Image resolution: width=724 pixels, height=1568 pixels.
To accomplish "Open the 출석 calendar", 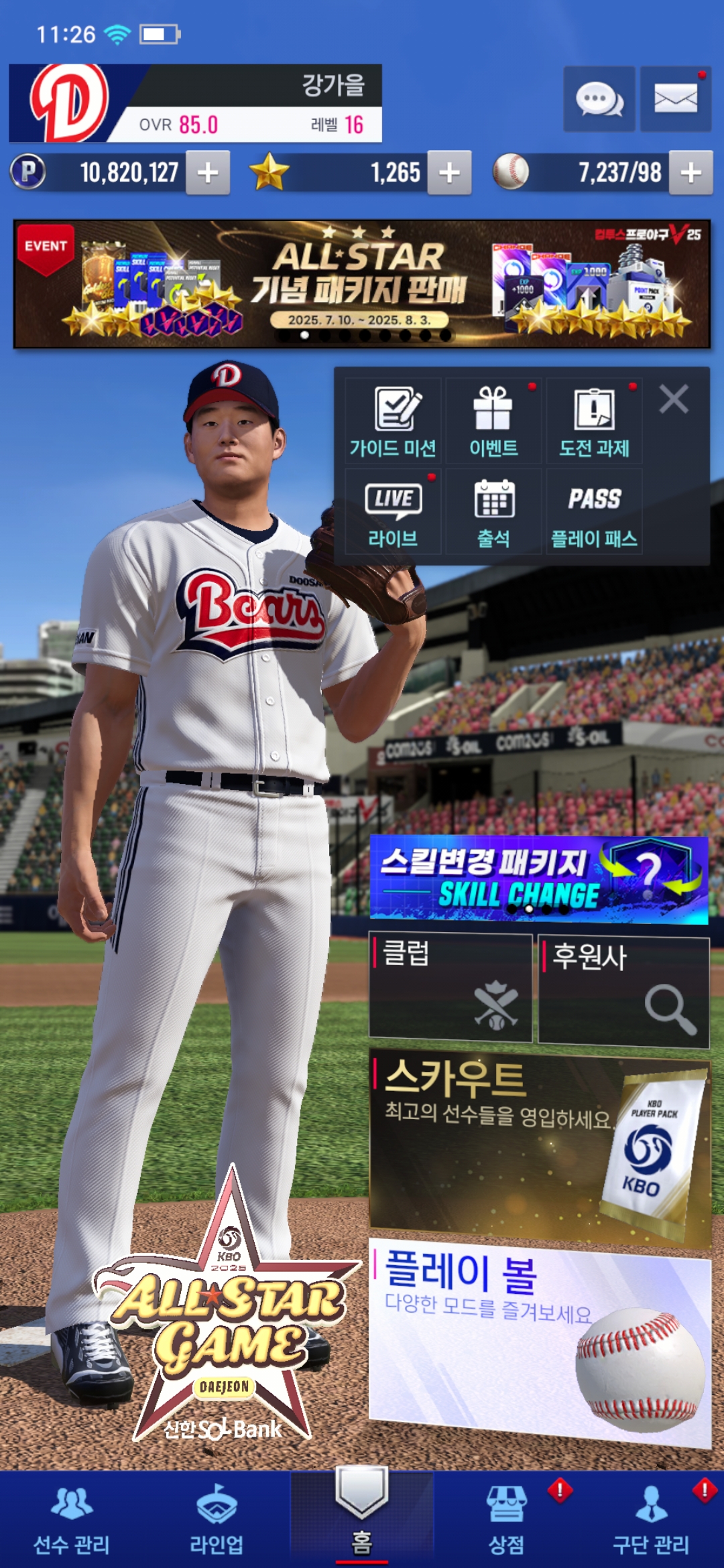I will point(493,512).
